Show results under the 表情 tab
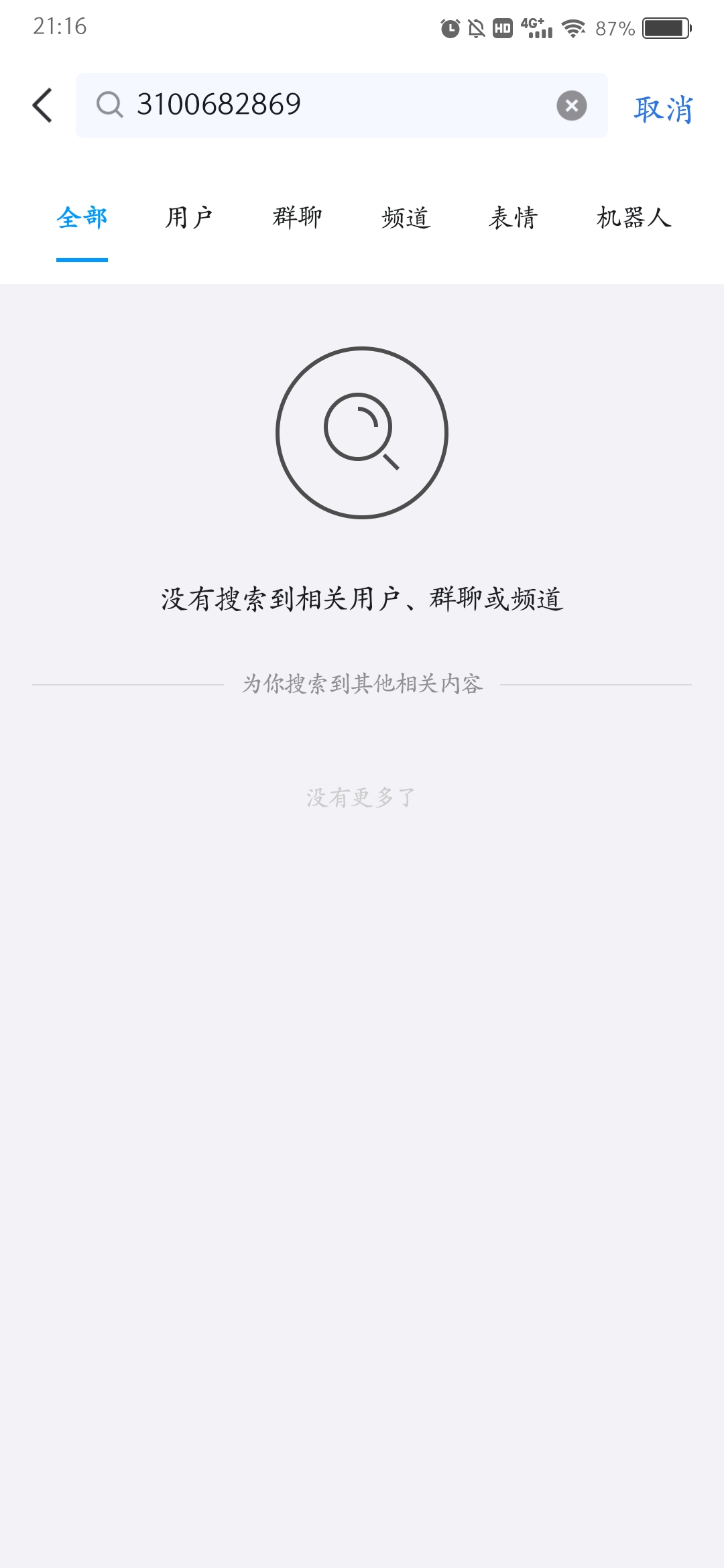This screenshot has width=724, height=1568. click(514, 218)
